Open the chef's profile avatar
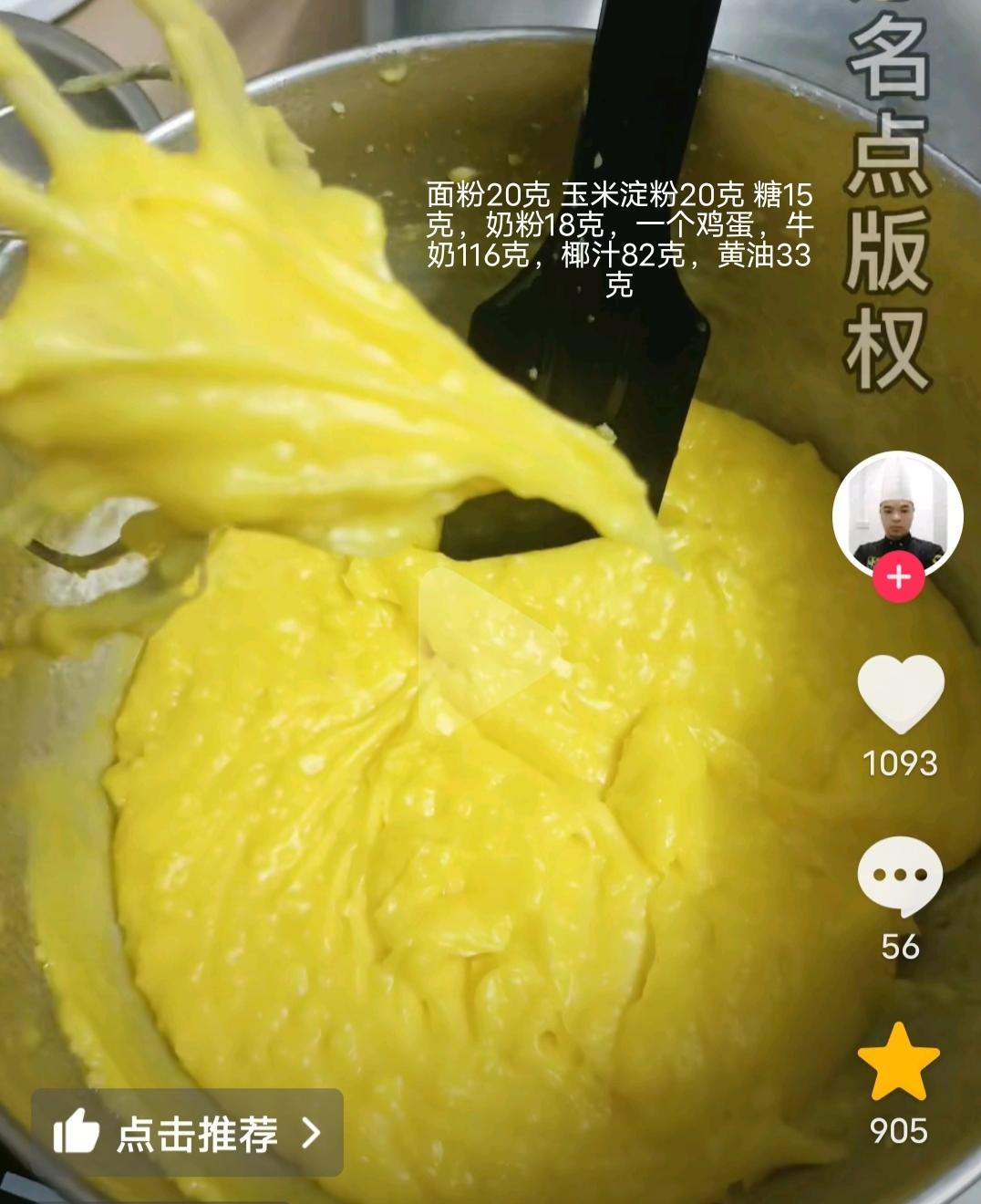Image resolution: width=981 pixels, height=1204 pixels. (897, 512)
